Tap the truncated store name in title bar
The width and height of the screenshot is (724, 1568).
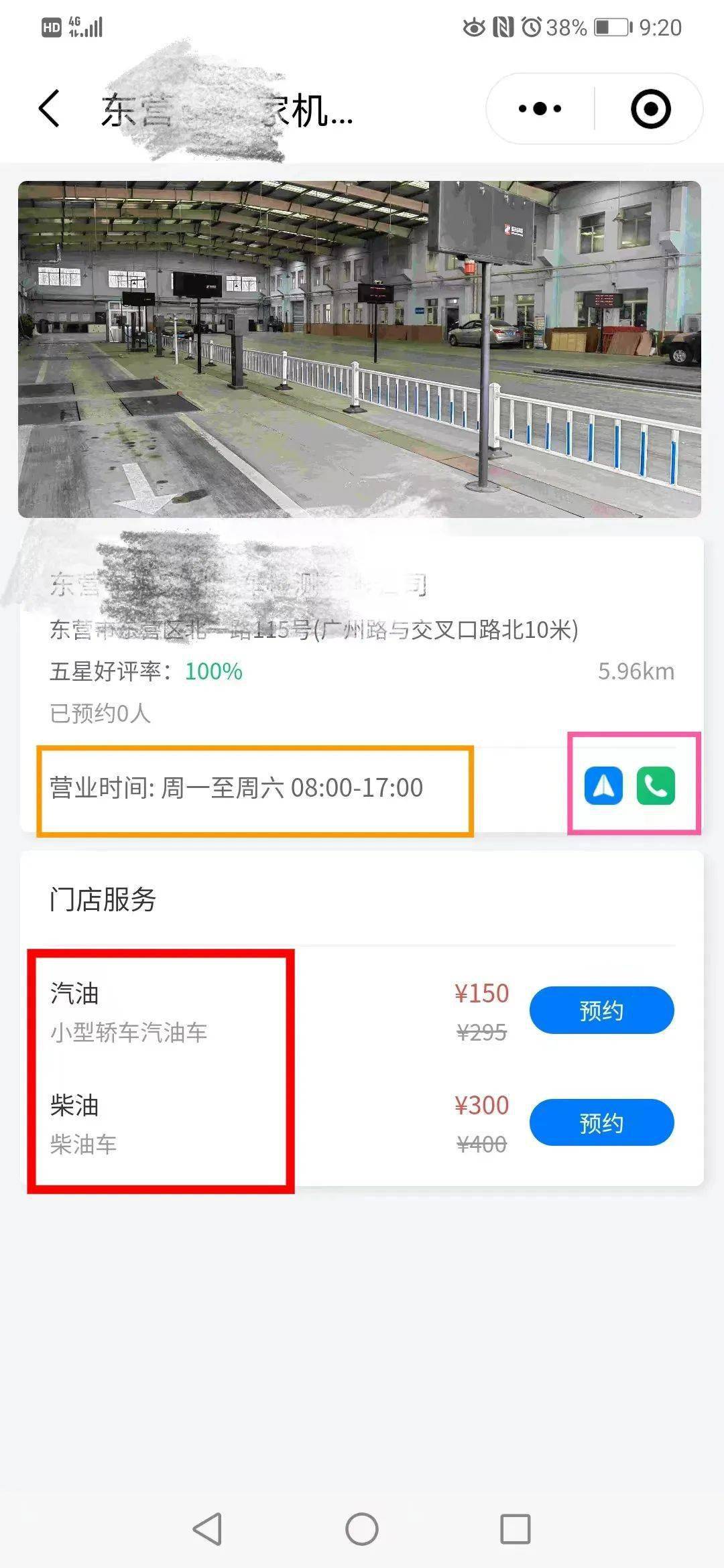click(221, 114)
